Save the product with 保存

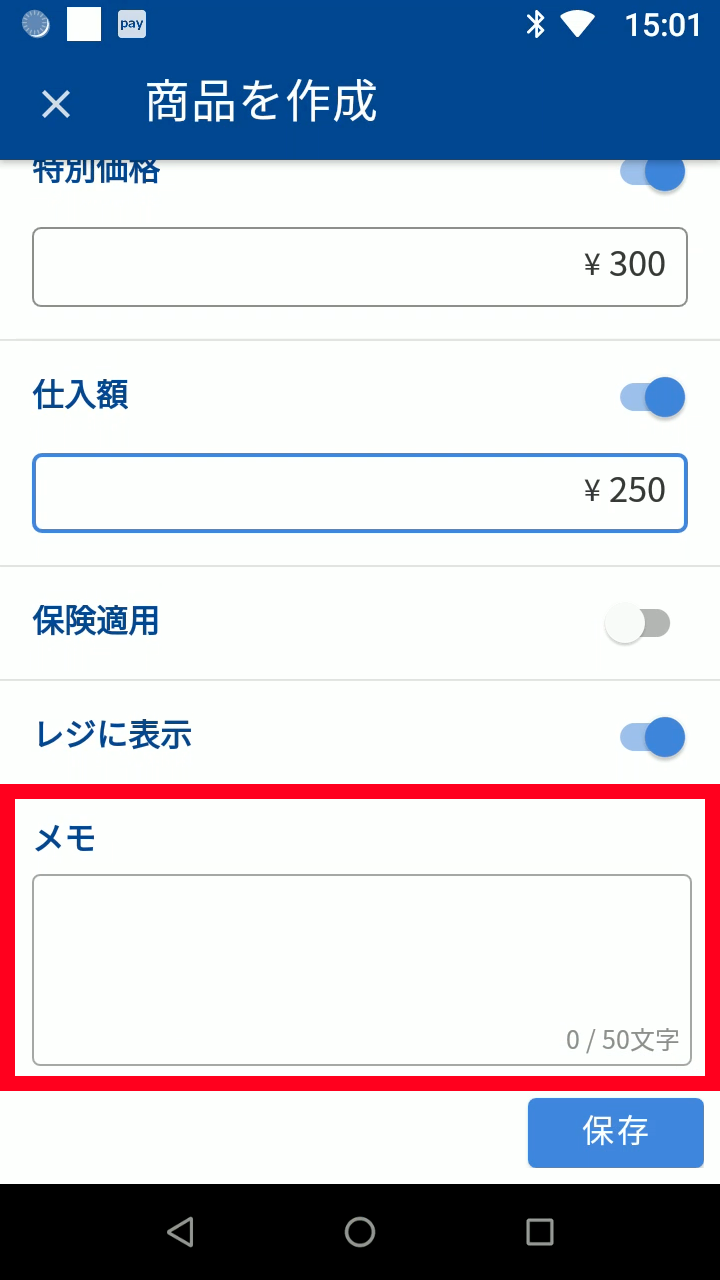615,1132
